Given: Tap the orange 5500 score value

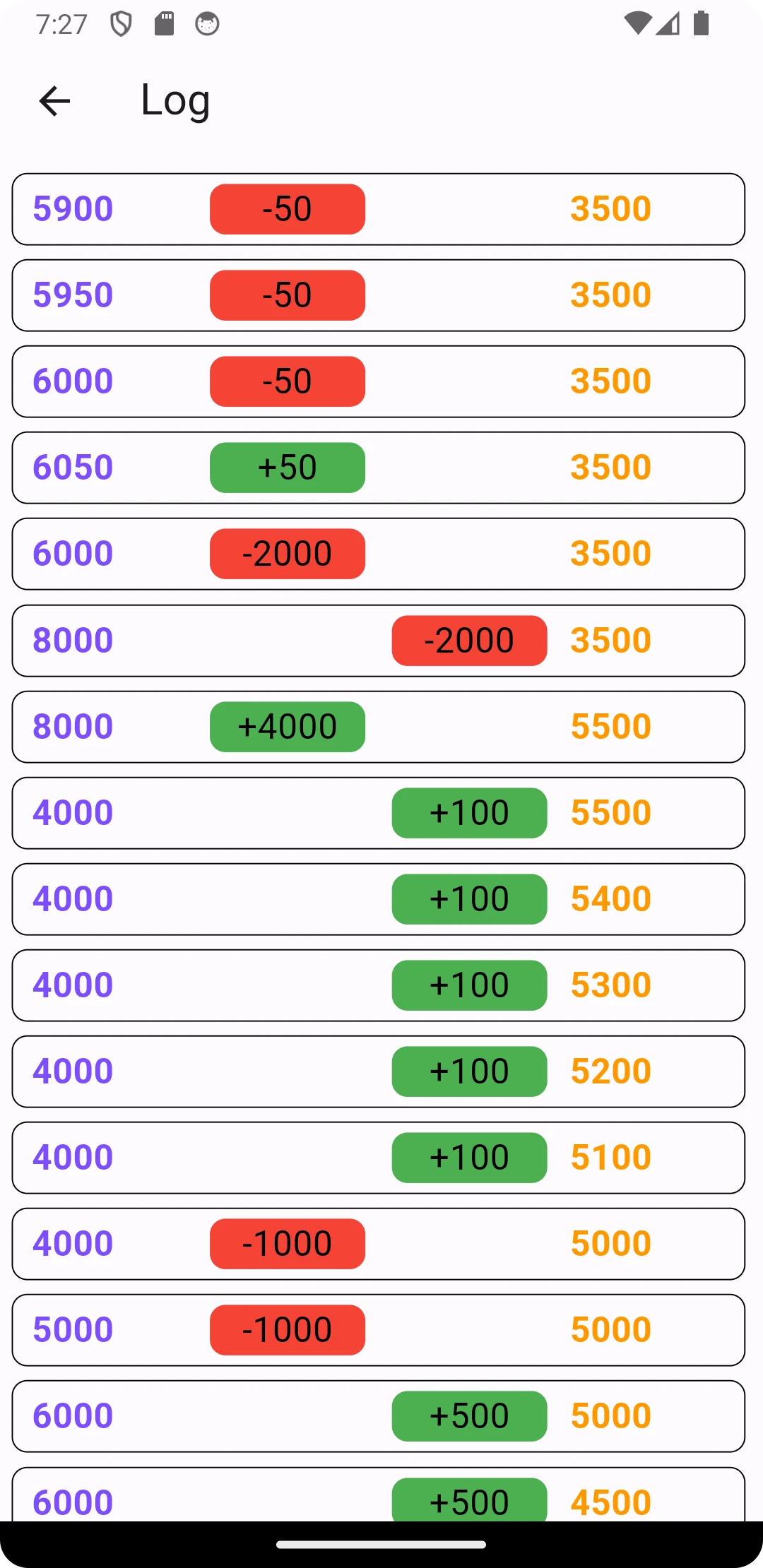Looking at the screenshot, I should (x=610, y=726).
